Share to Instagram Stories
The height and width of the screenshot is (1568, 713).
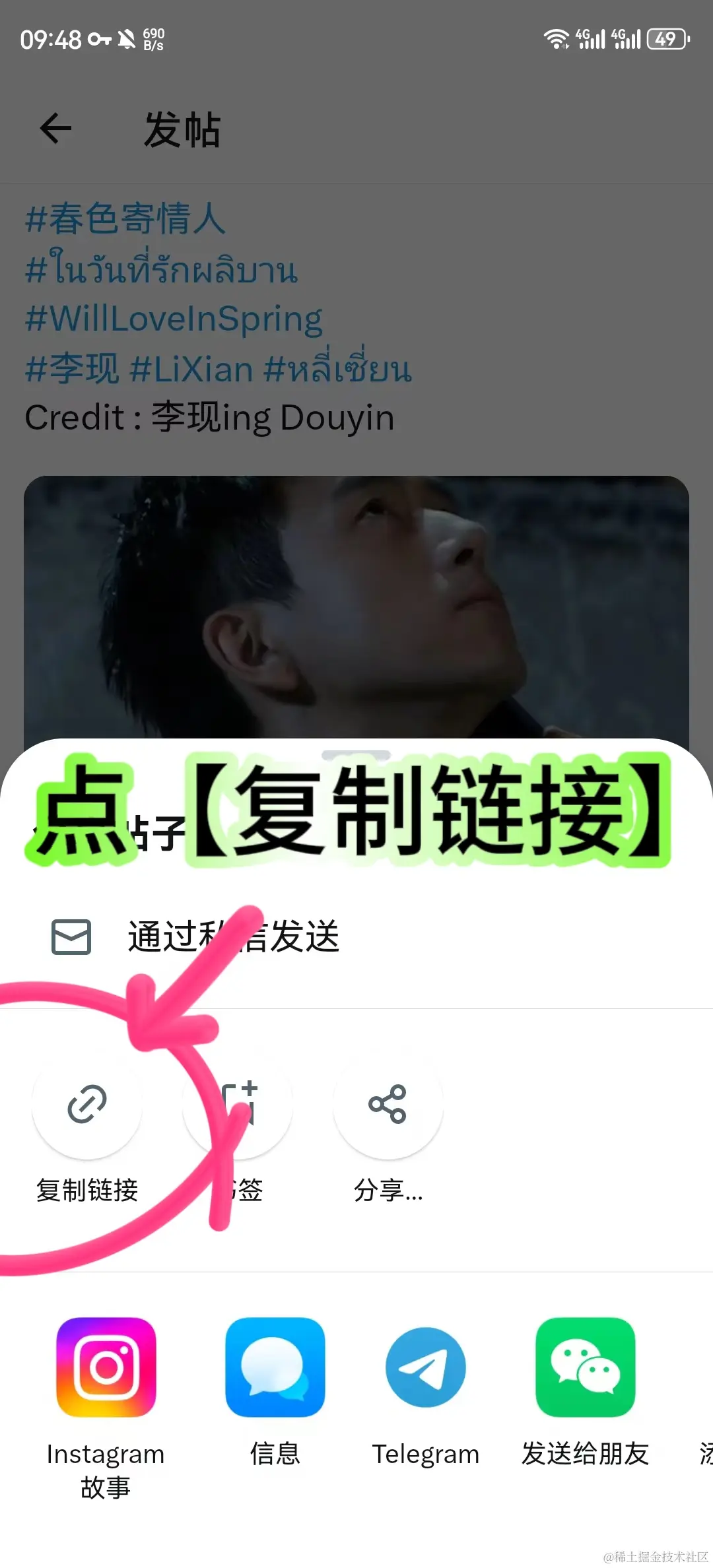tap(106, 1367)
